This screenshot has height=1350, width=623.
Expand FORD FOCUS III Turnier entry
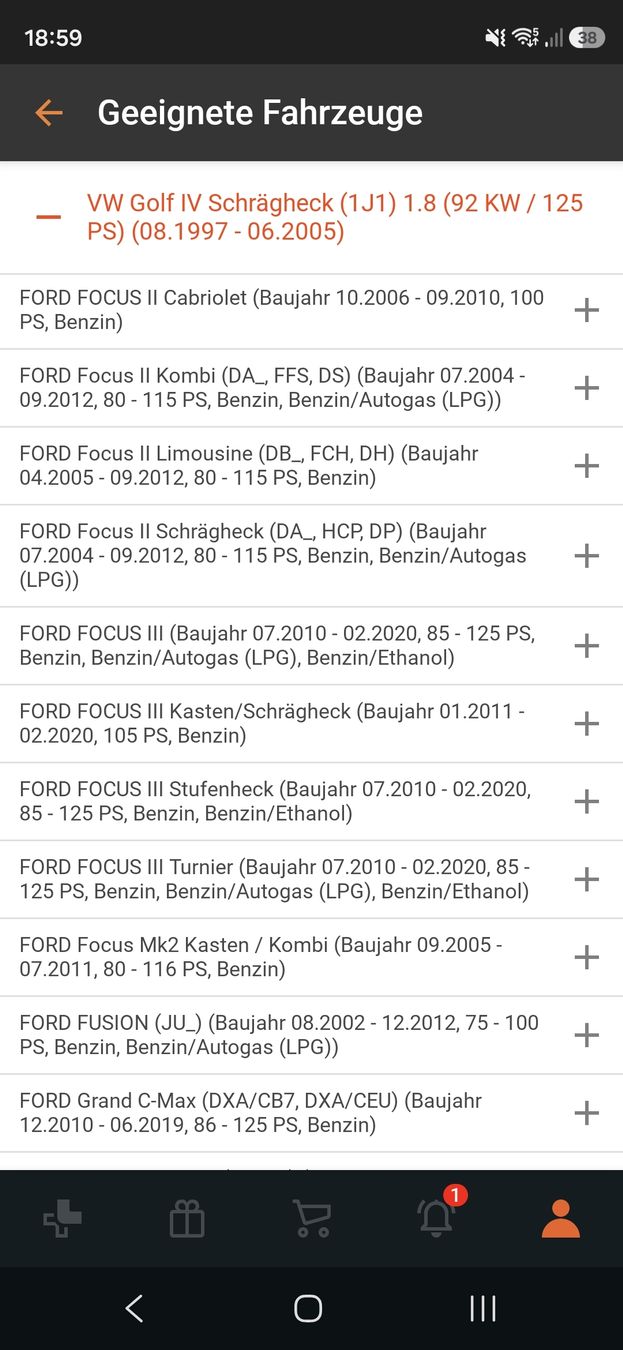(x=587, y=880)
